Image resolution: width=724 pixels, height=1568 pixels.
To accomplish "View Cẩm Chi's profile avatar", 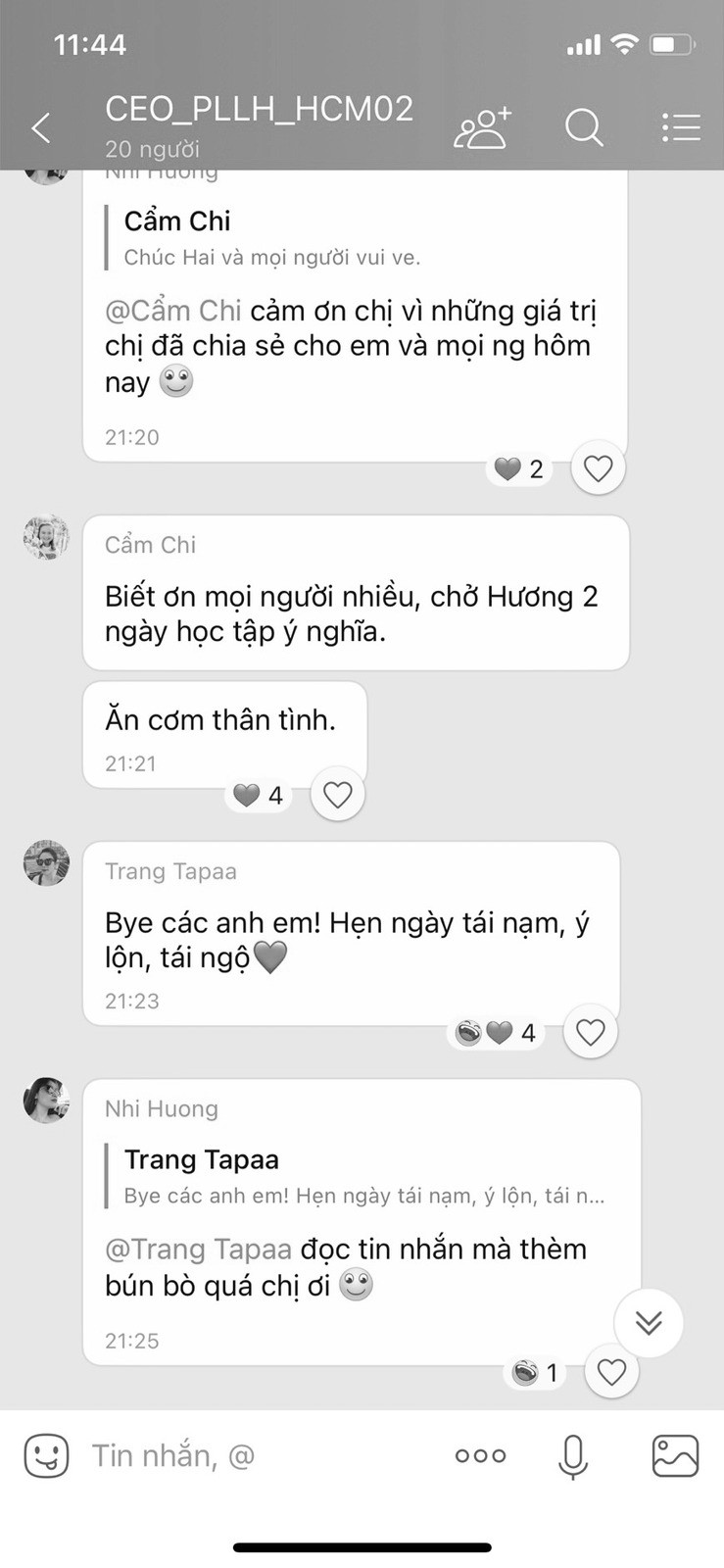I will tap(46, 537).
